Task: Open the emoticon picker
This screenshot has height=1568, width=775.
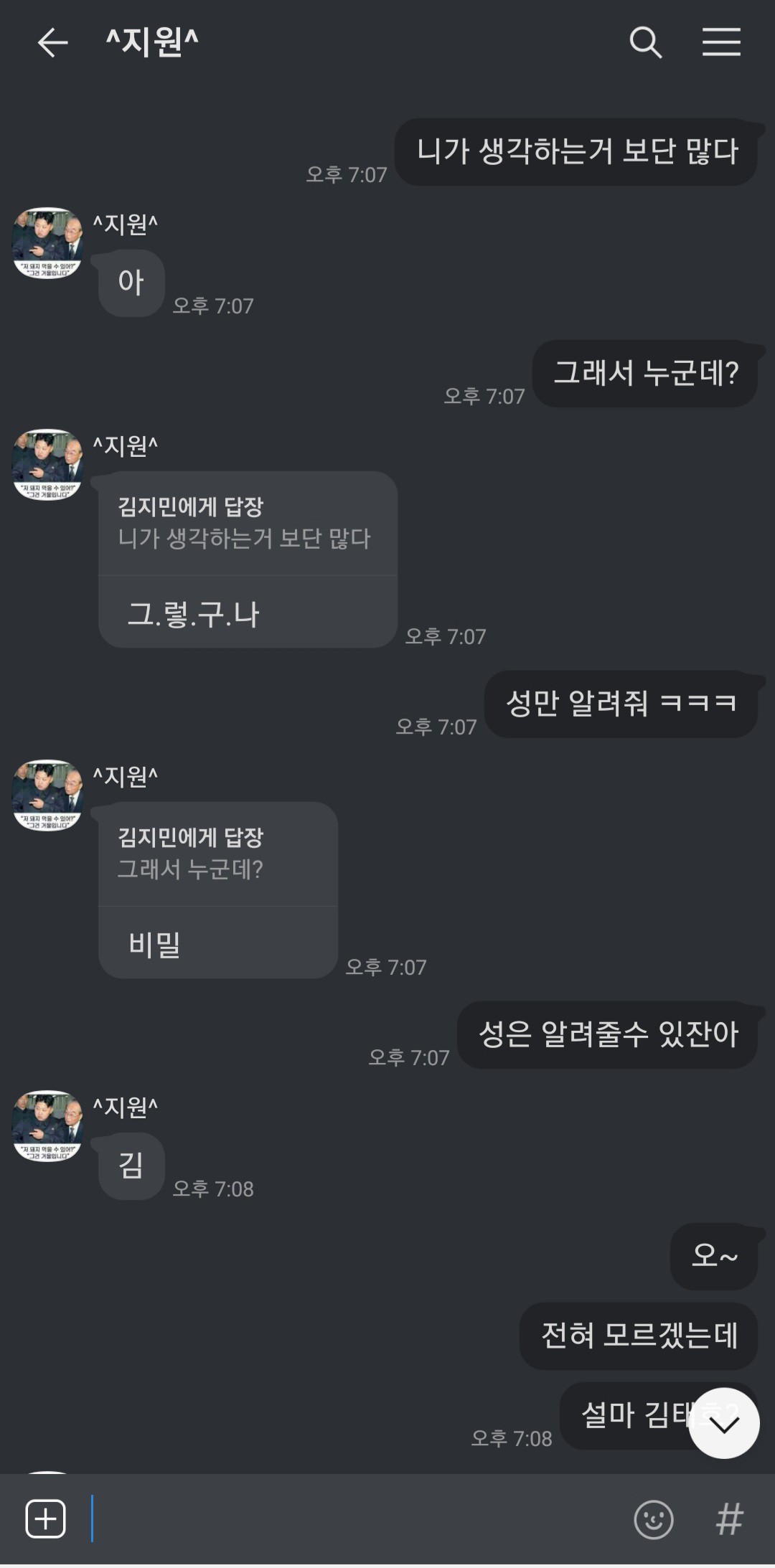Action: click(x=653, y=1519)
